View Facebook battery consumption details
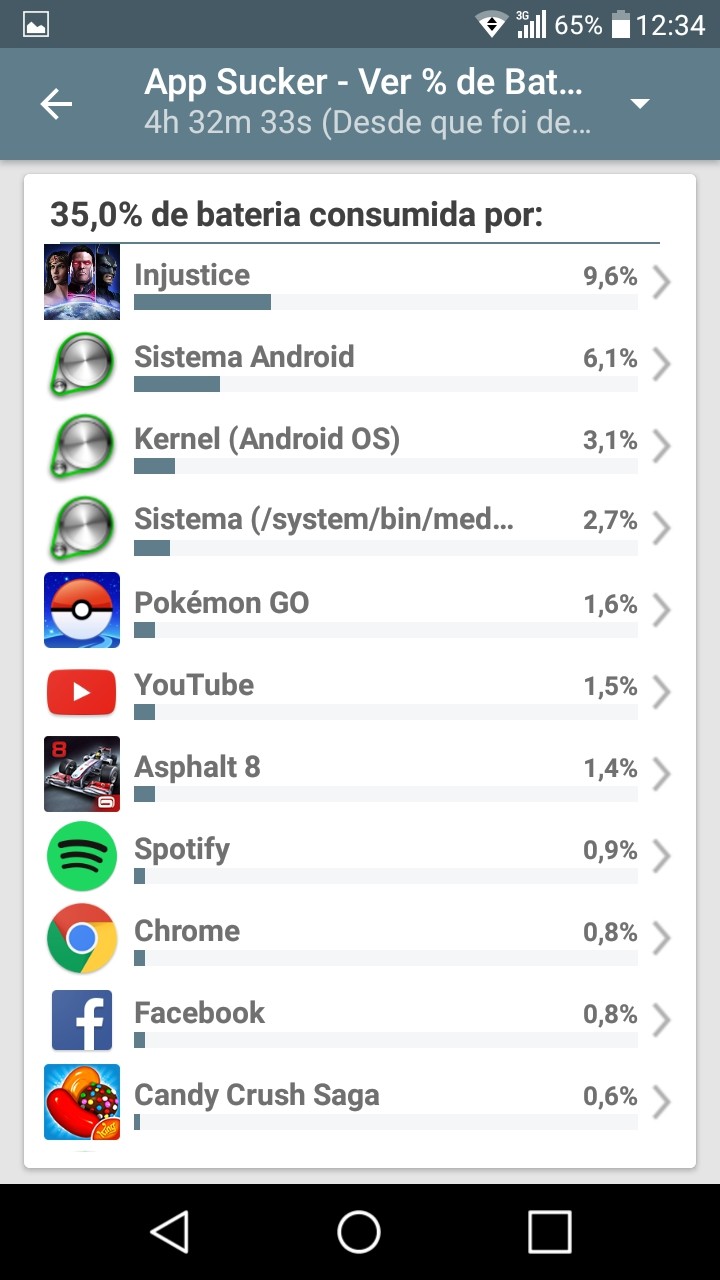 (x=360, y=1020)
